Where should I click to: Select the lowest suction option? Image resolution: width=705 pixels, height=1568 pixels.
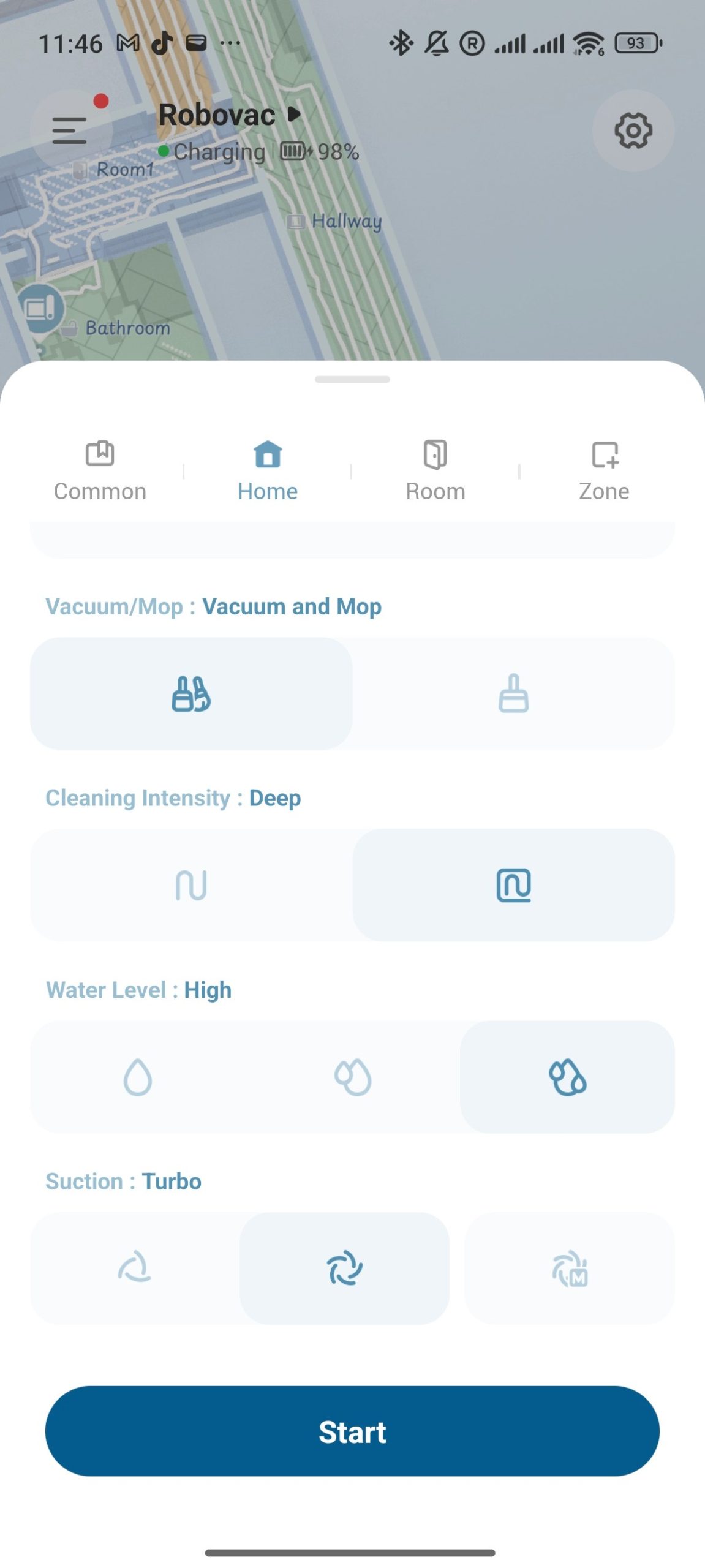135,1268
